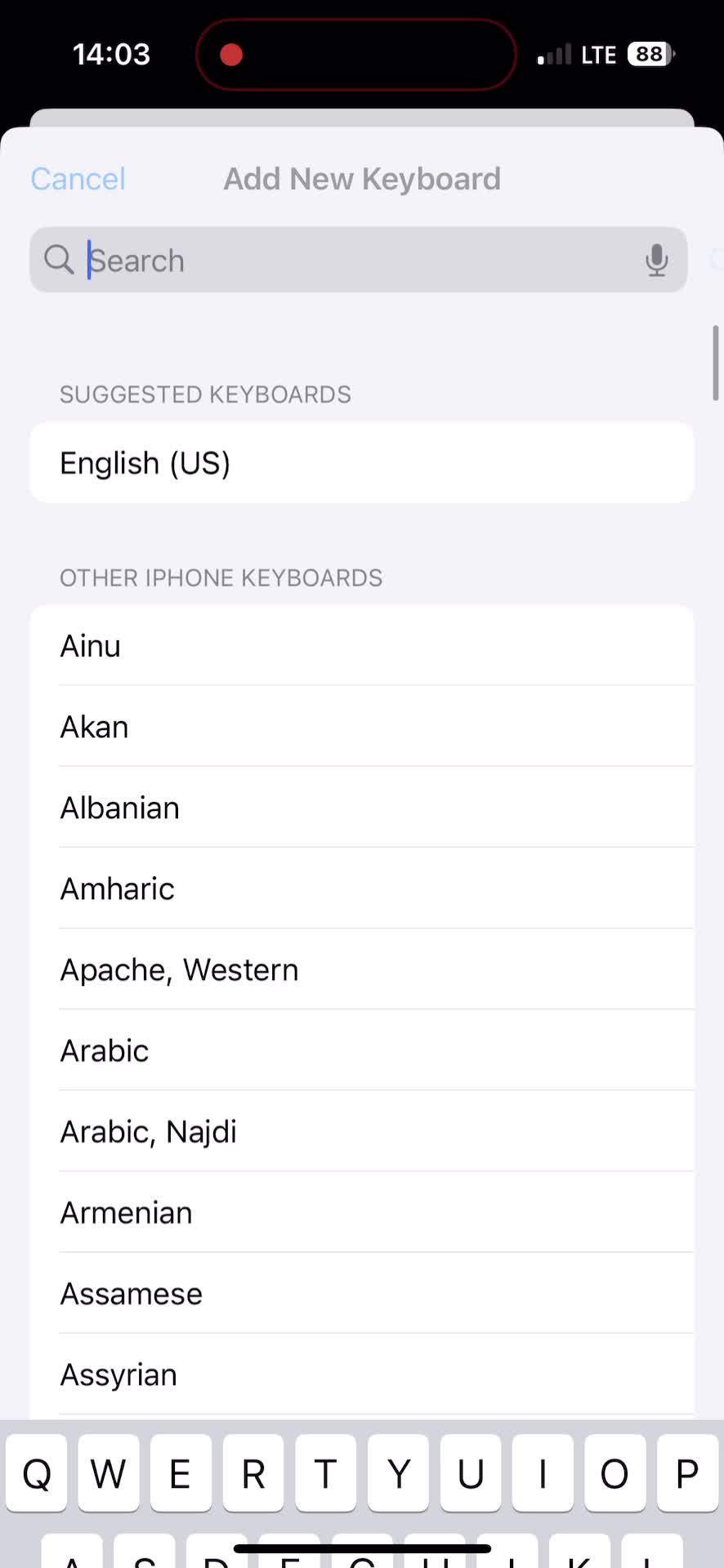
Task: Choose the plain Arabic keyboard
Action: (x=361, y=1050)
